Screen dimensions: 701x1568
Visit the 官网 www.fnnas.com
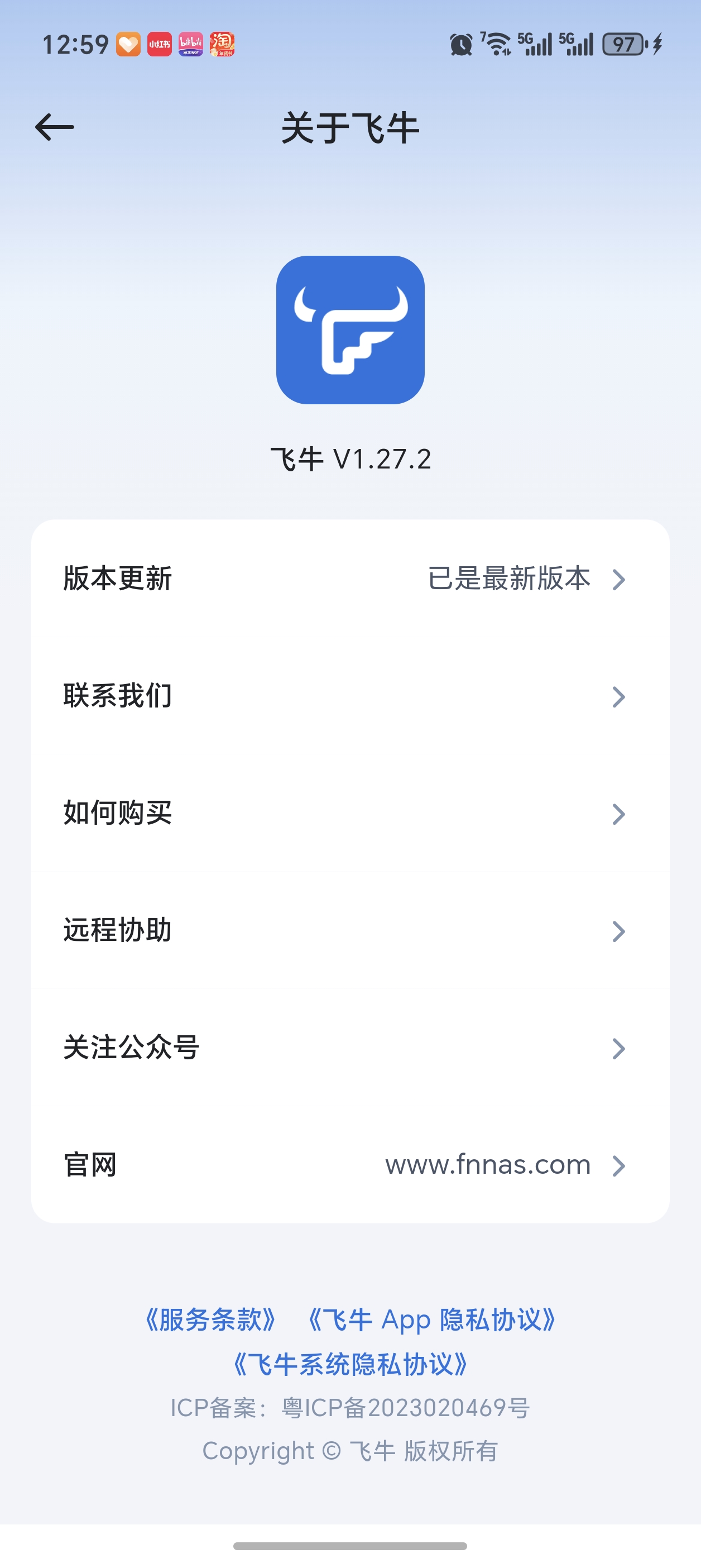(350, 1165)
